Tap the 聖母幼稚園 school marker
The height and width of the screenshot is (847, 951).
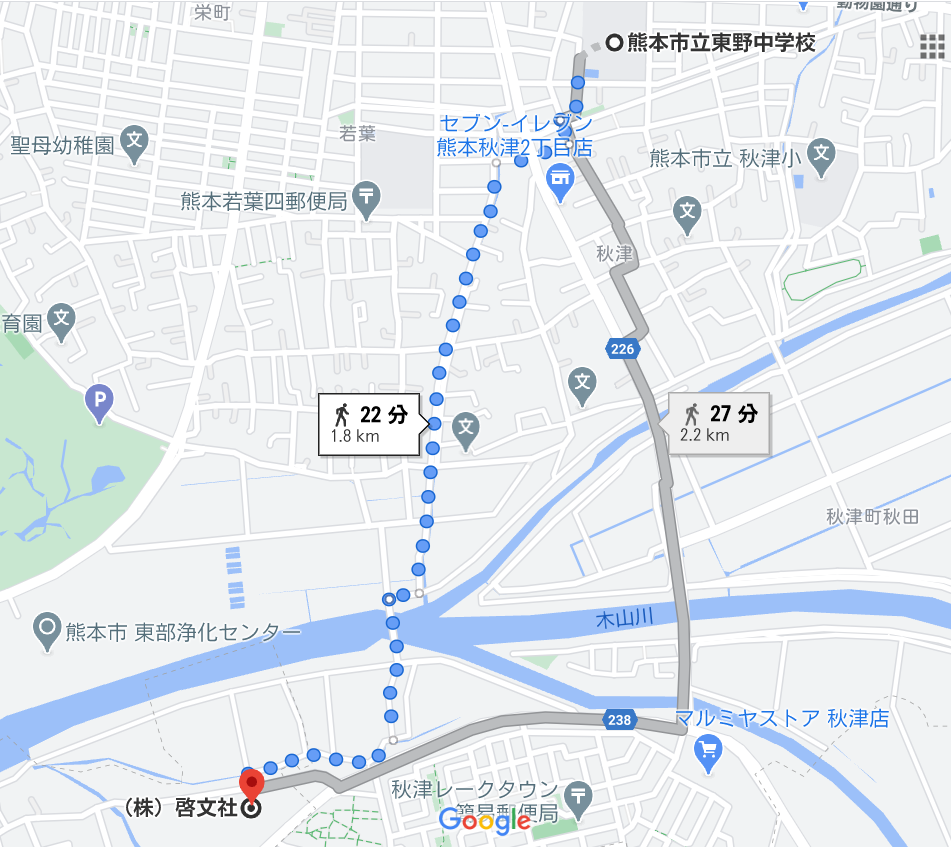point(136,145)
